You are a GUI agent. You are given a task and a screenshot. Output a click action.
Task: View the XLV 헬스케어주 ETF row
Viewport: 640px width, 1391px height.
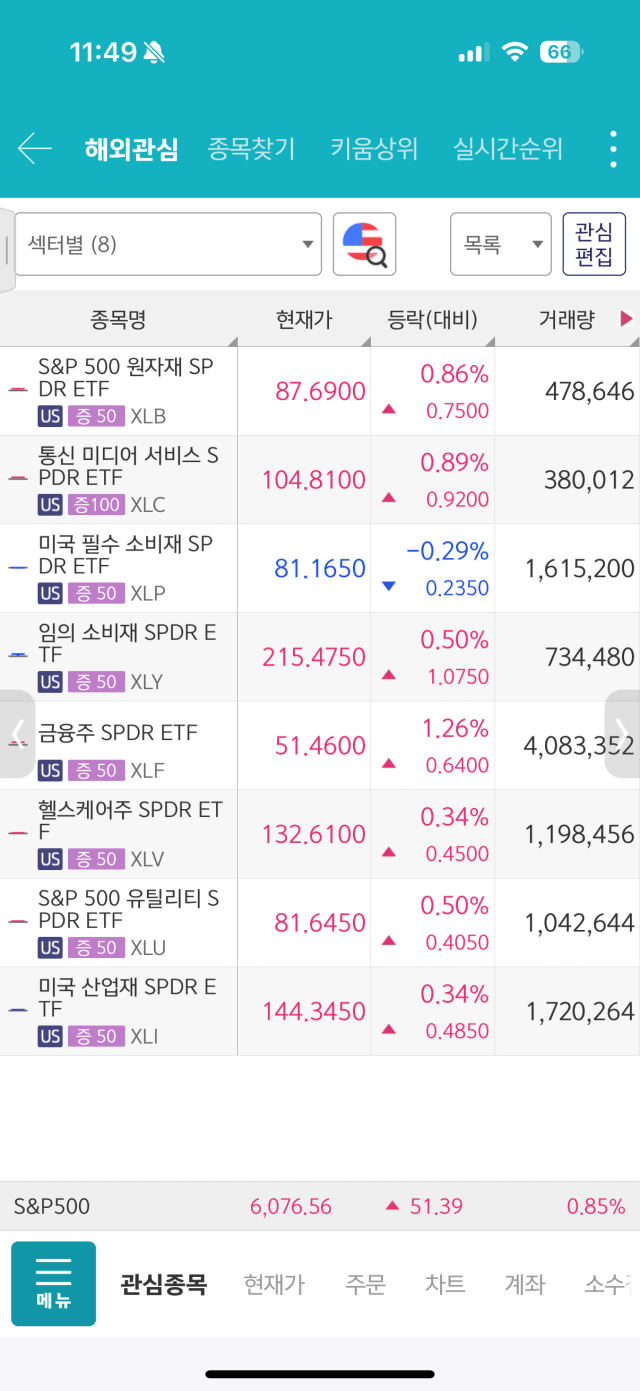pos(320,834)
